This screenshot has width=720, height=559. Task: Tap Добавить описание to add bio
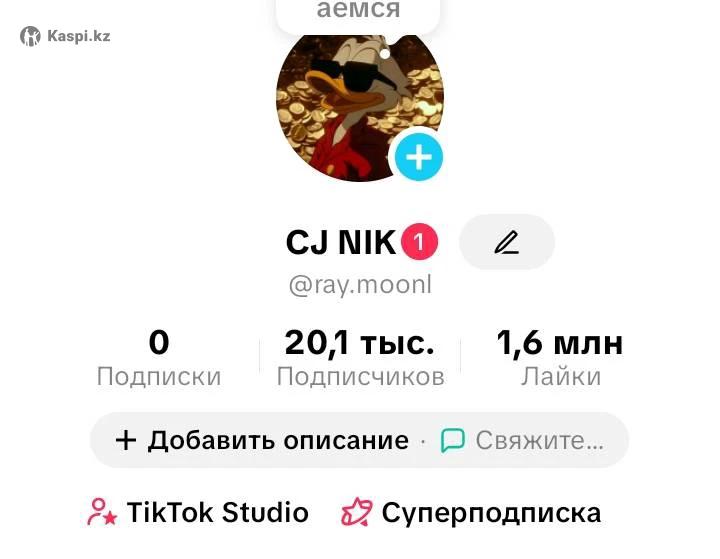[x=263, y=440]
